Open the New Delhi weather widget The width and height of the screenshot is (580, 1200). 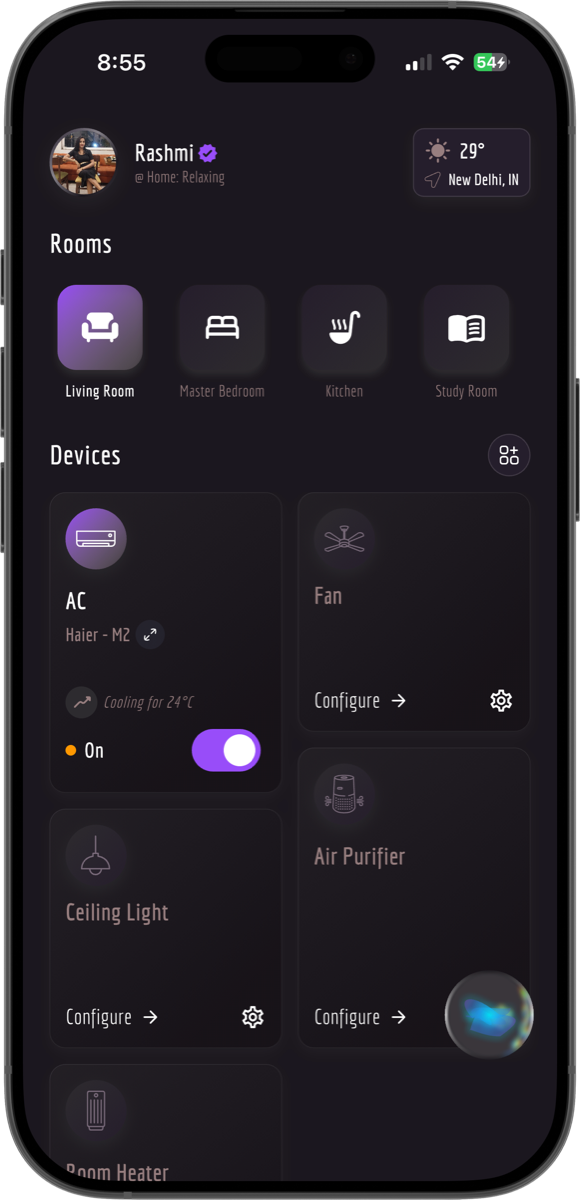pyautogui.click(x=471, y=163)
